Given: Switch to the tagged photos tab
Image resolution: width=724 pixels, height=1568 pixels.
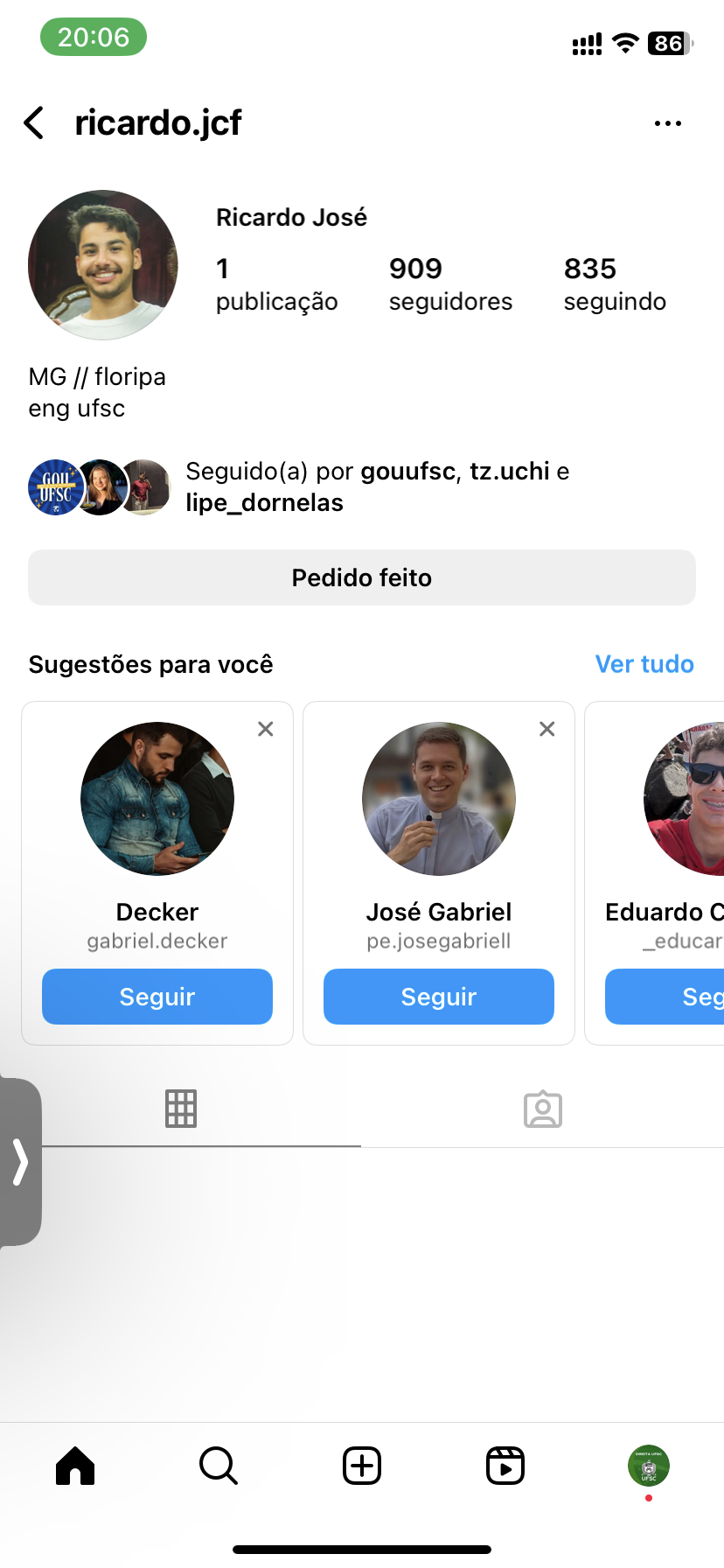Looking at the screenshot, I should [542, 1109].
